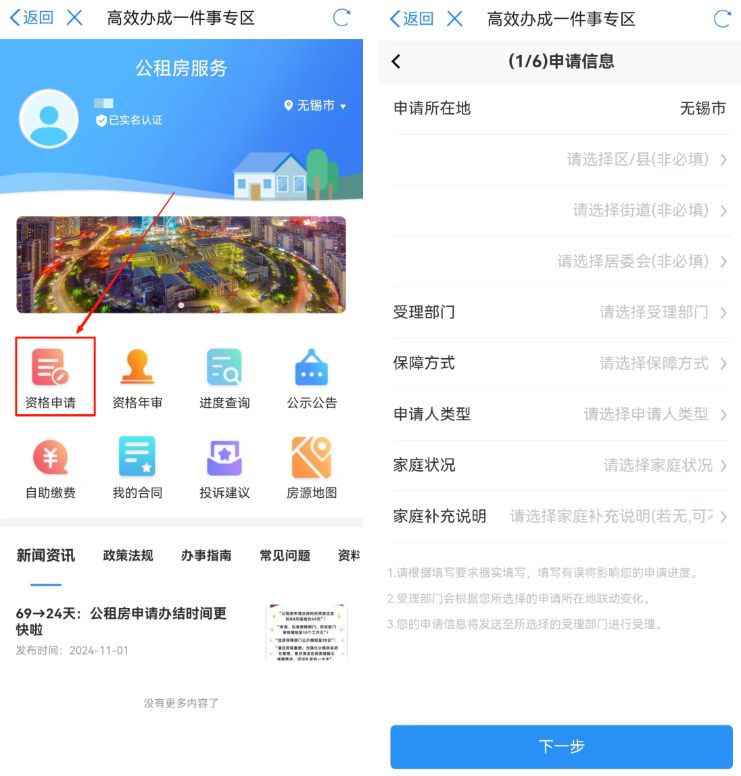
Task: Tap 下一步 to continue the application
Action: [x=561, y=746]
